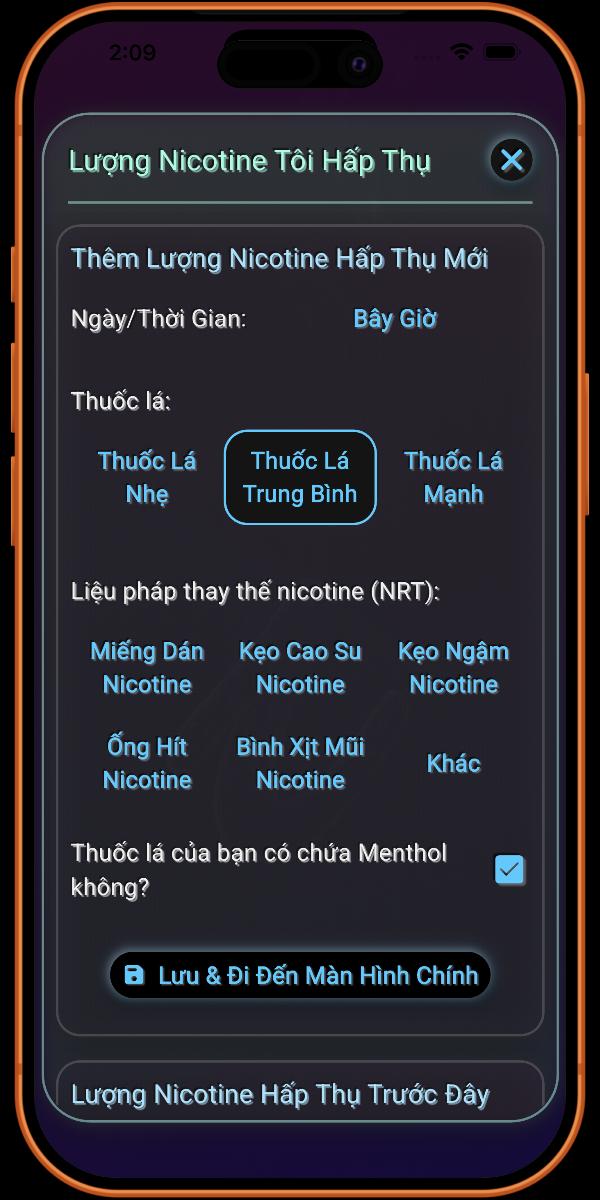This screenshot has width=600, height=1200.
Task: Choose Kẹo Cao Su Nicotine
Action: [300, 667]
